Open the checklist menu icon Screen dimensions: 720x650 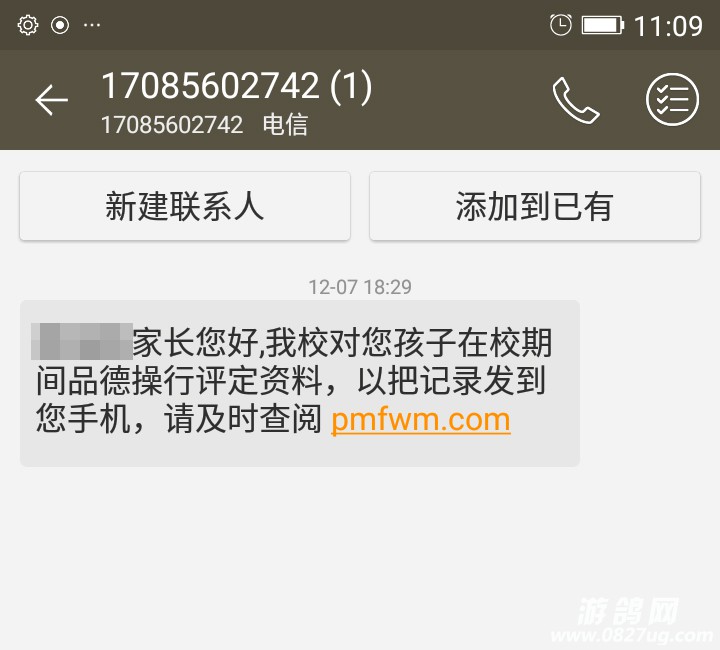(672, 100)
